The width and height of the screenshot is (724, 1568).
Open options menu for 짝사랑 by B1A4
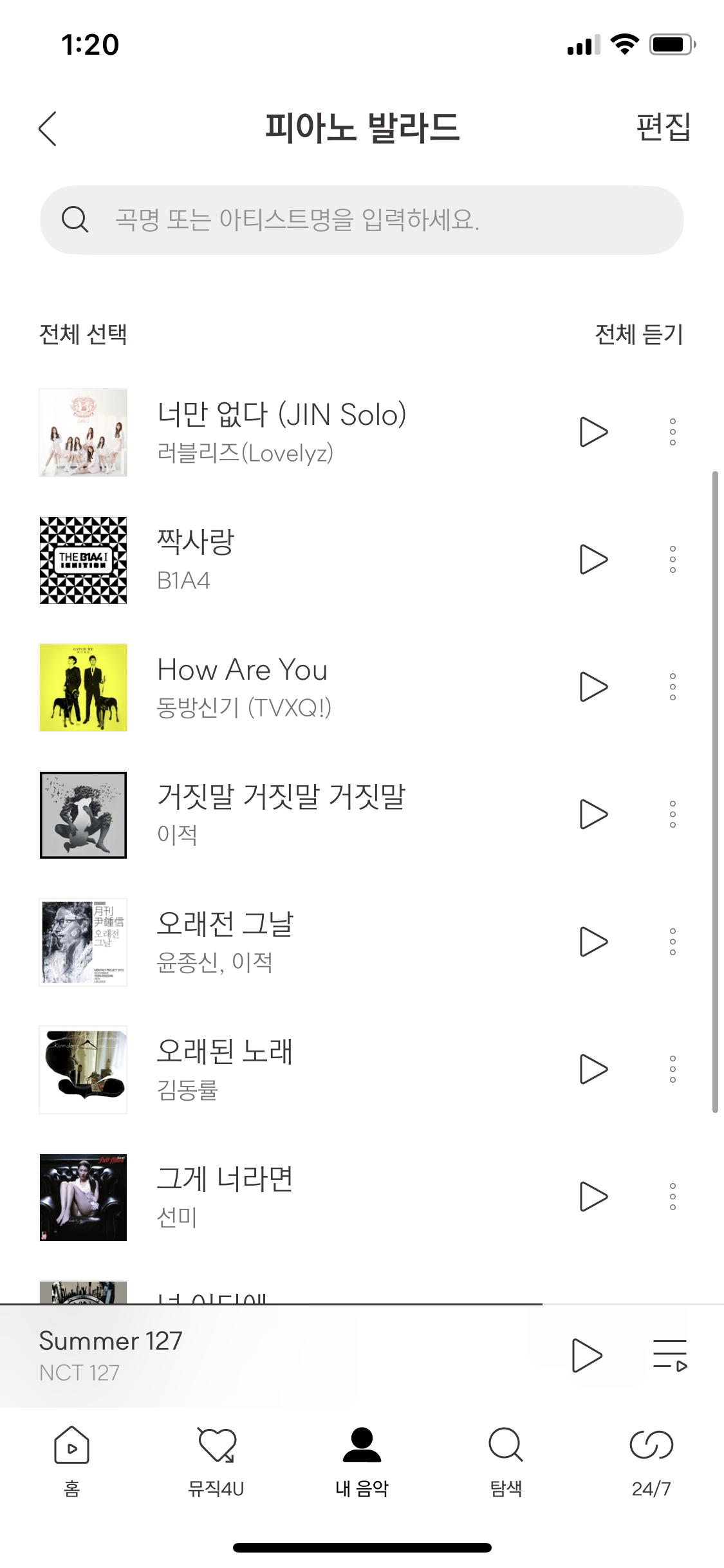tap(673, 559)
